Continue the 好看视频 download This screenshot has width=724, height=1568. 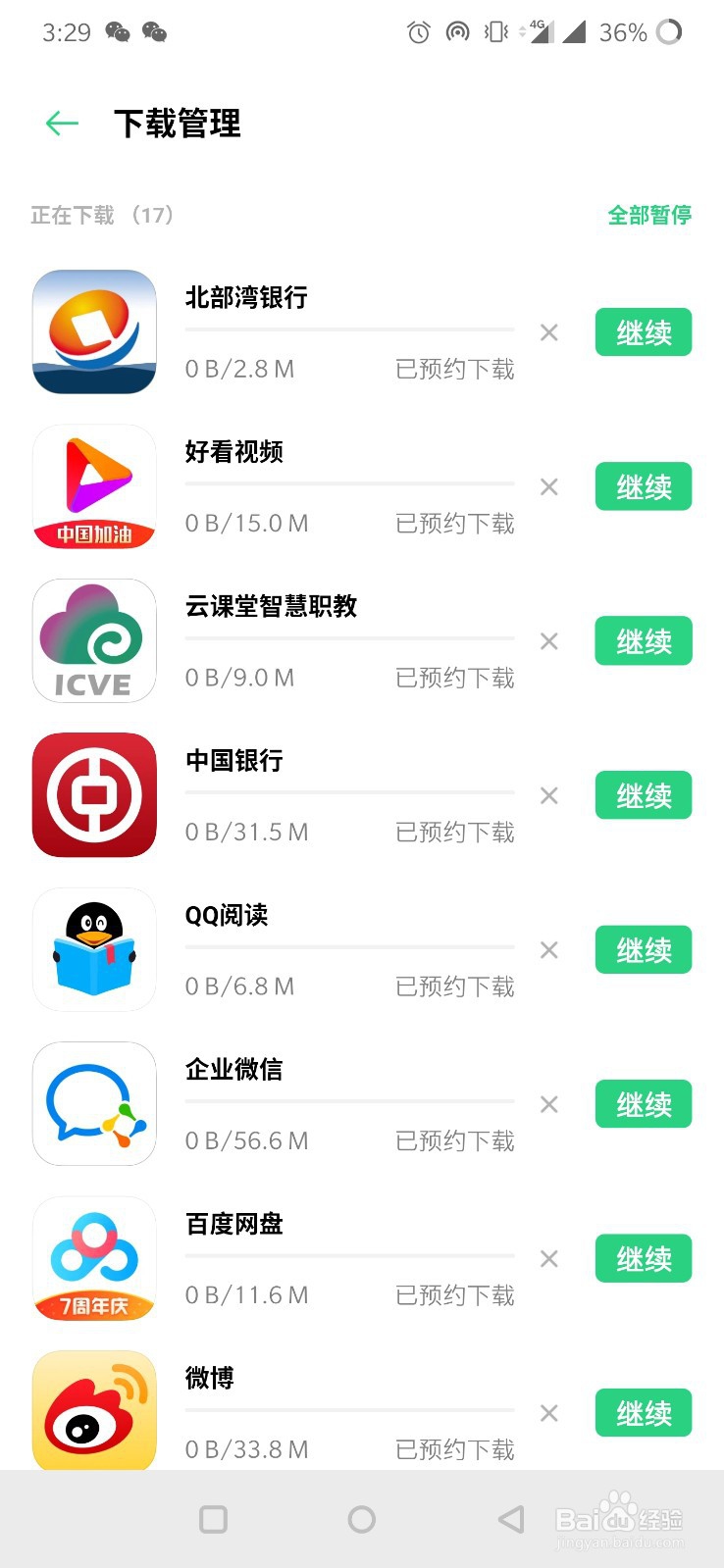click(x=644, y=487)
